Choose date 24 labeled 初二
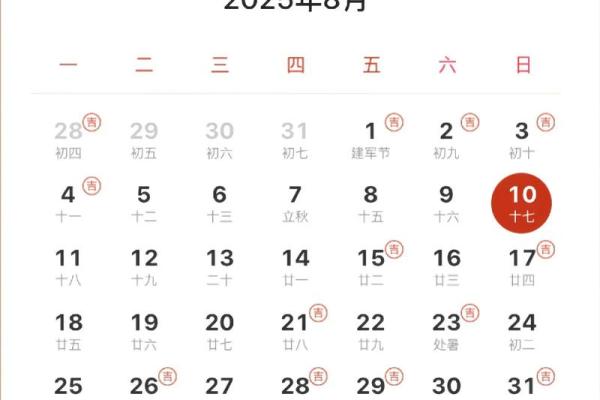The image size is (600, 400). coord(522,330)
